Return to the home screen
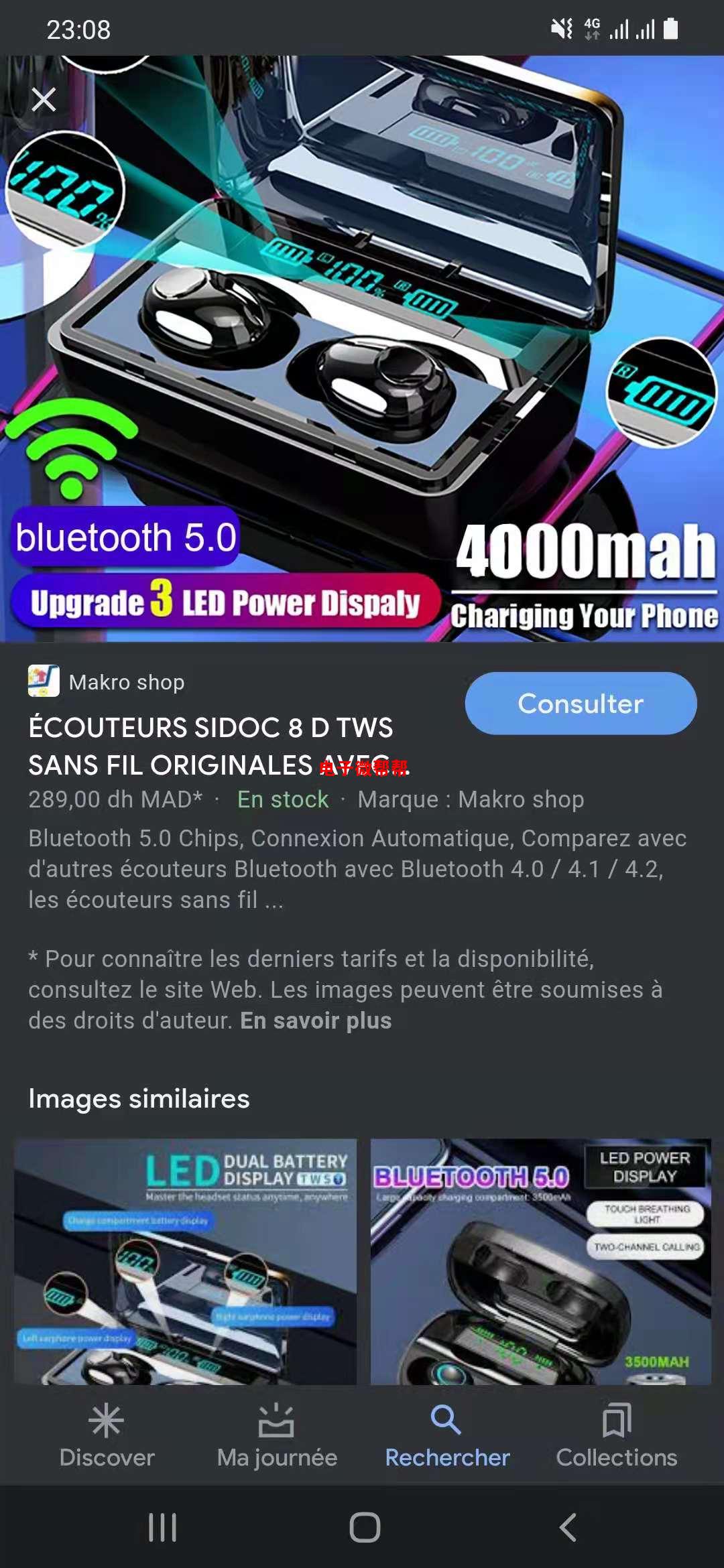The image size is (724, 1568). point(365,1528)
